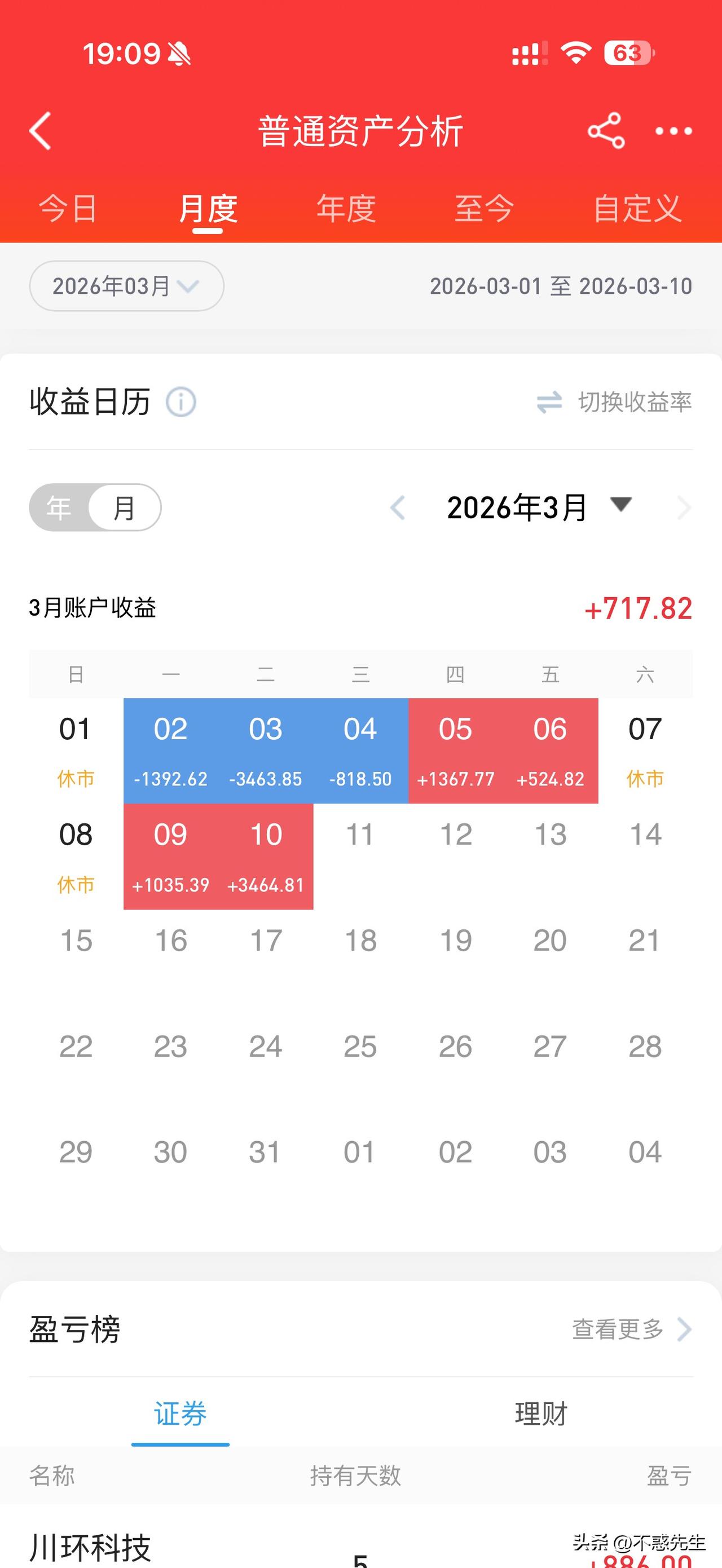Click the left chevron to view February calendar
This screenshot has height=1568, width=722.
399,507
